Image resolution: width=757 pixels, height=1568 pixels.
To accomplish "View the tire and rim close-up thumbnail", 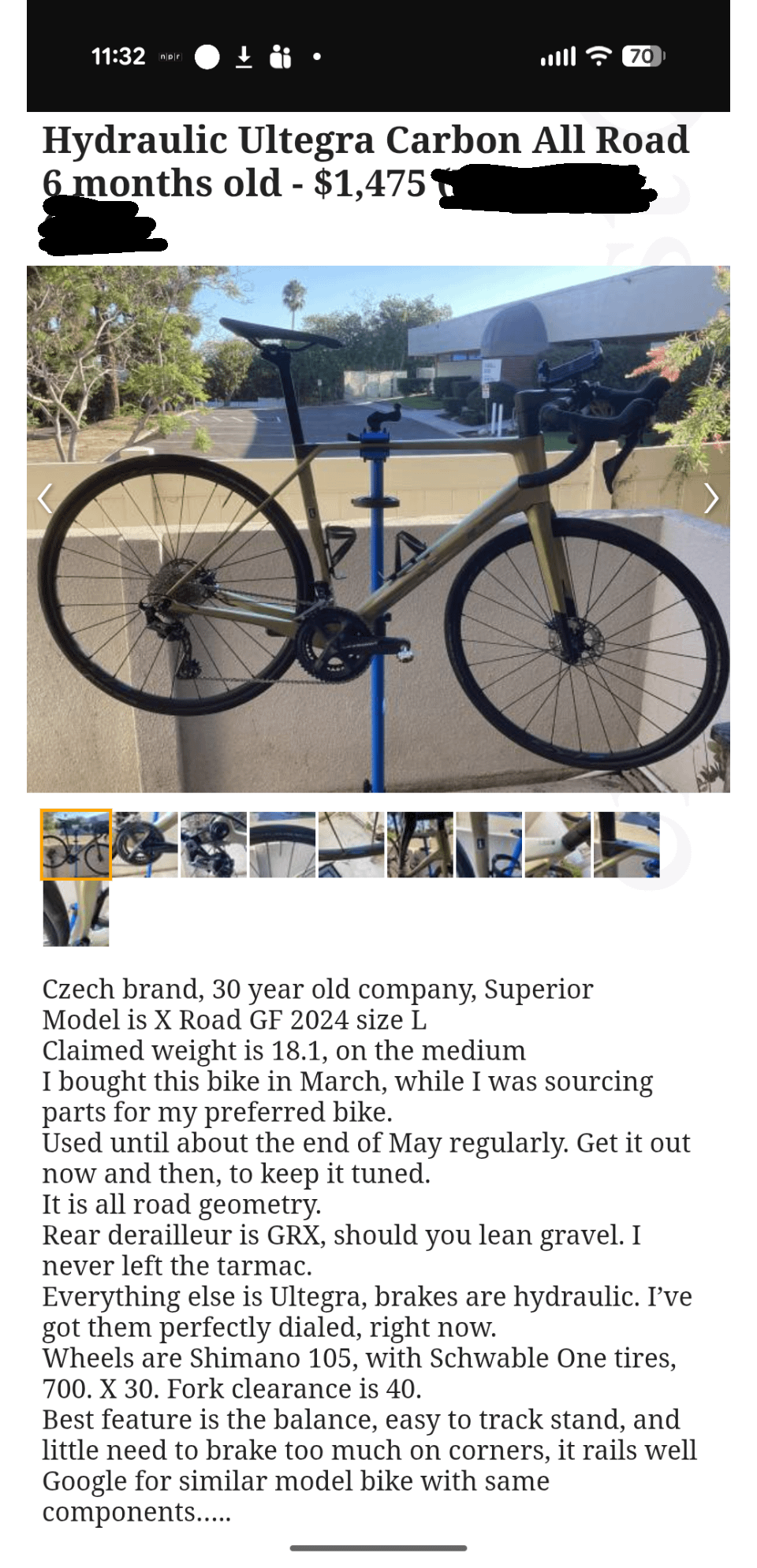I will click(x=282, y=844).
